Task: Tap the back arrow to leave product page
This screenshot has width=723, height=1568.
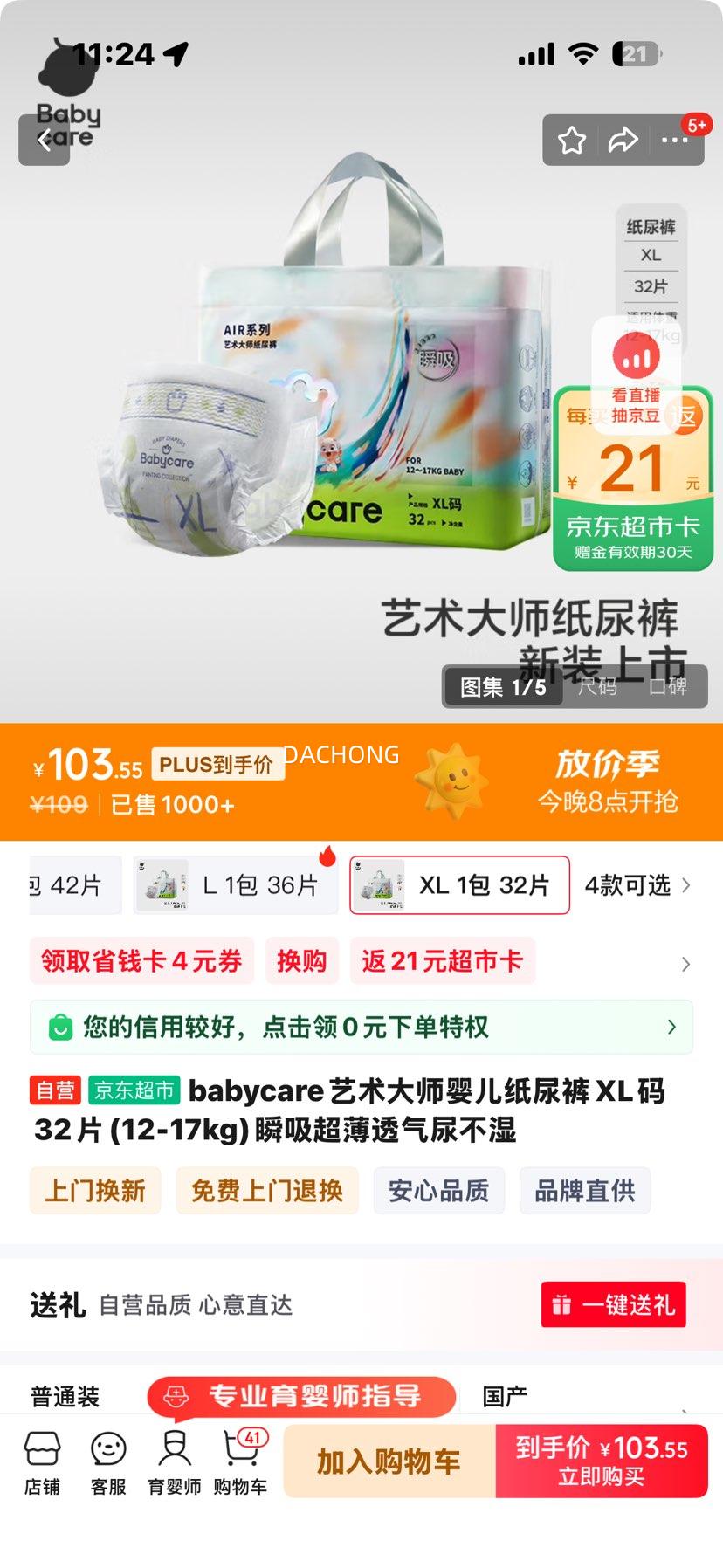Action: pos(45,140)
